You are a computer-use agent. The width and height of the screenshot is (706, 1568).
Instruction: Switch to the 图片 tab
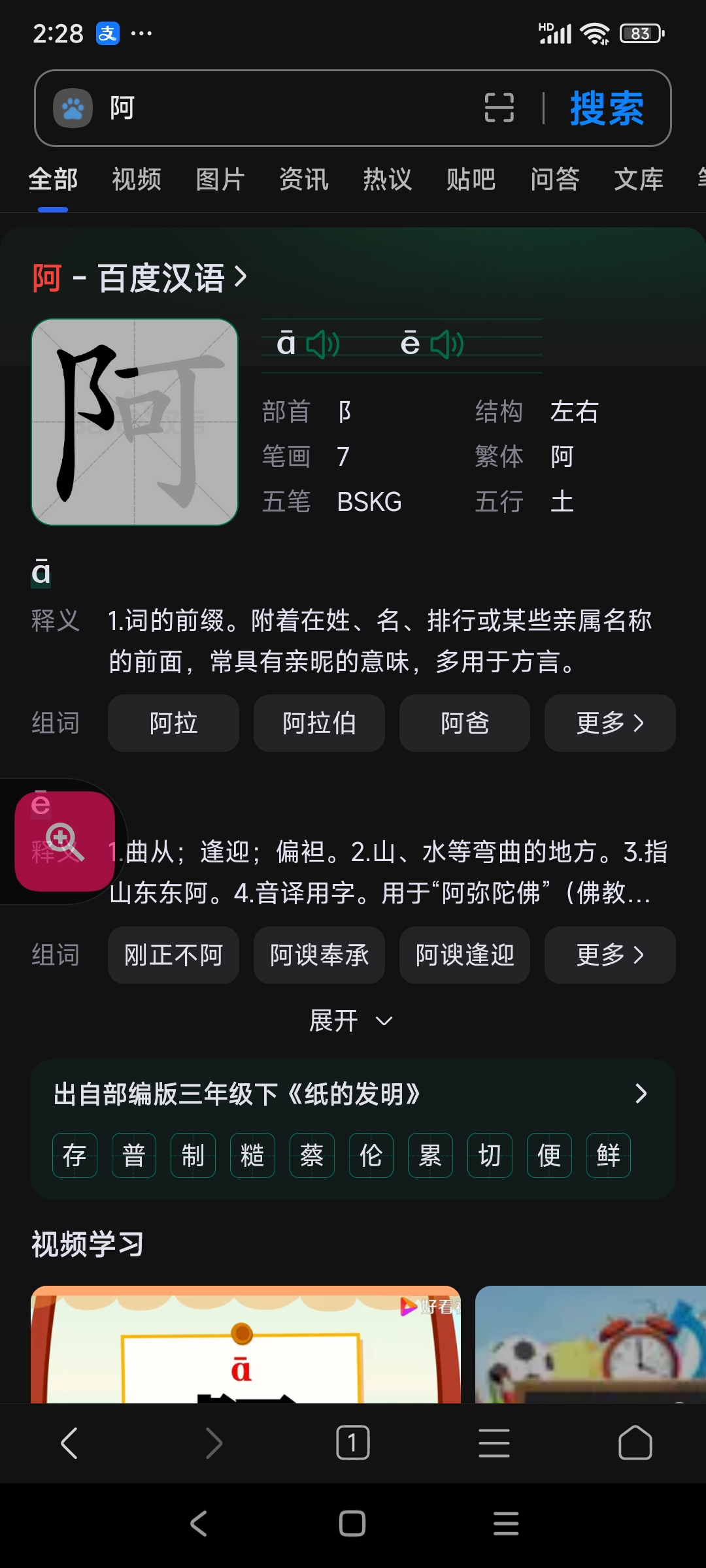tap(220, 180)
